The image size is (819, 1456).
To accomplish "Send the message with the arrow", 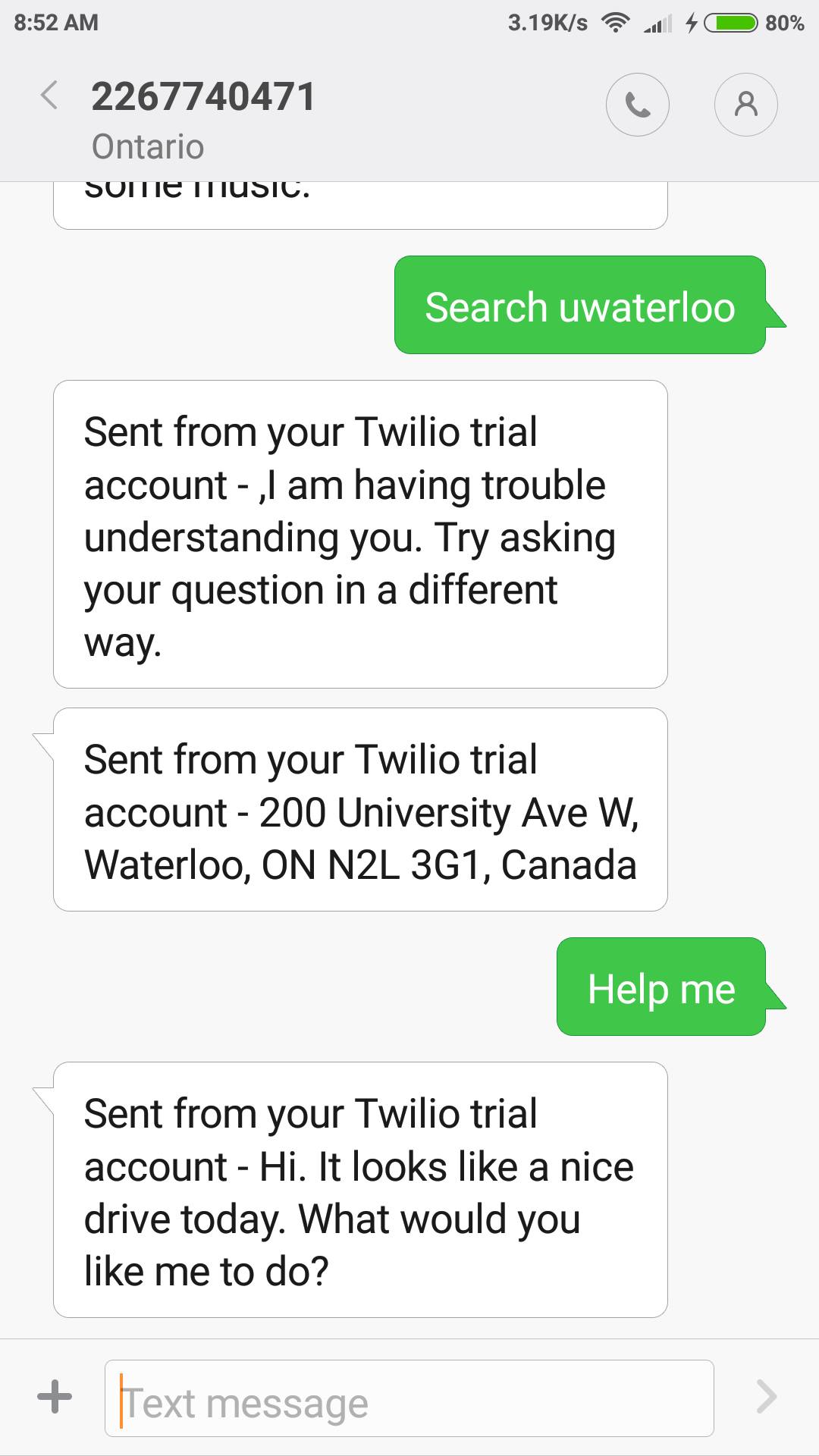I will (767, 1397).
